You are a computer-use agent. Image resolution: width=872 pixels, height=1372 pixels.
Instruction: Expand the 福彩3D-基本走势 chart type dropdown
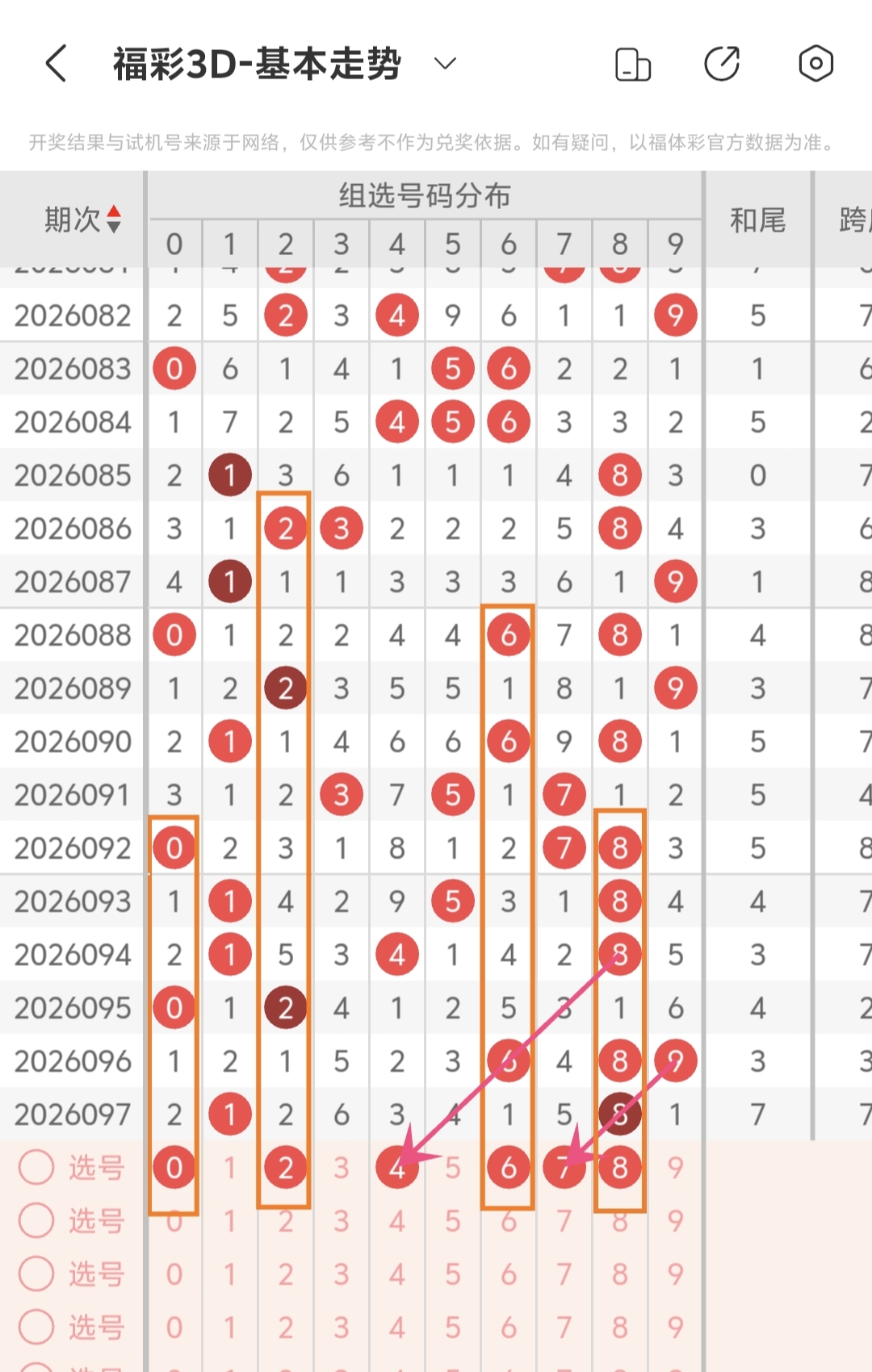point(445,64)
